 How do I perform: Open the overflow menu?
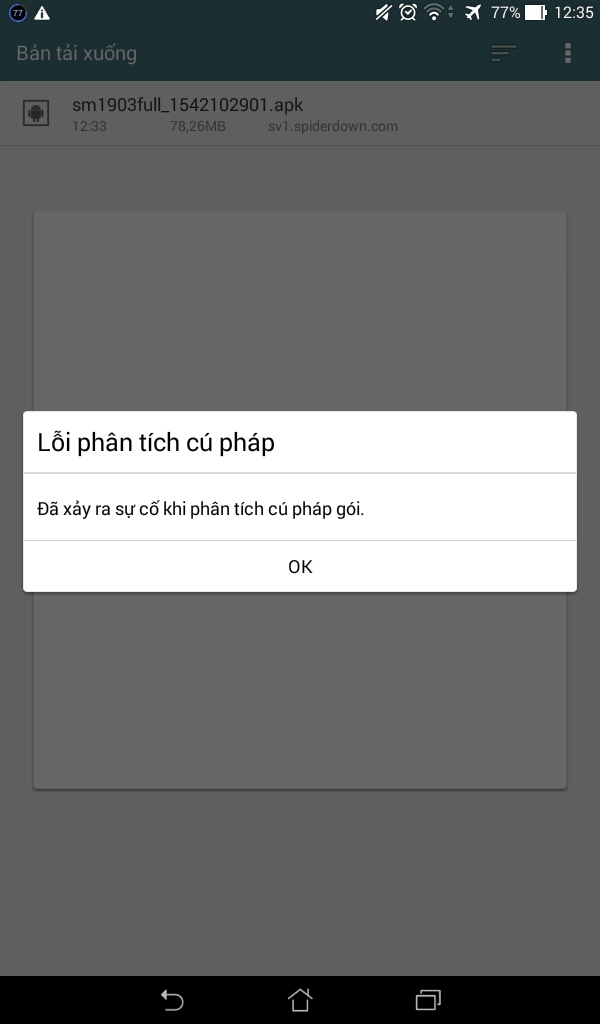(x=568, y=53)
